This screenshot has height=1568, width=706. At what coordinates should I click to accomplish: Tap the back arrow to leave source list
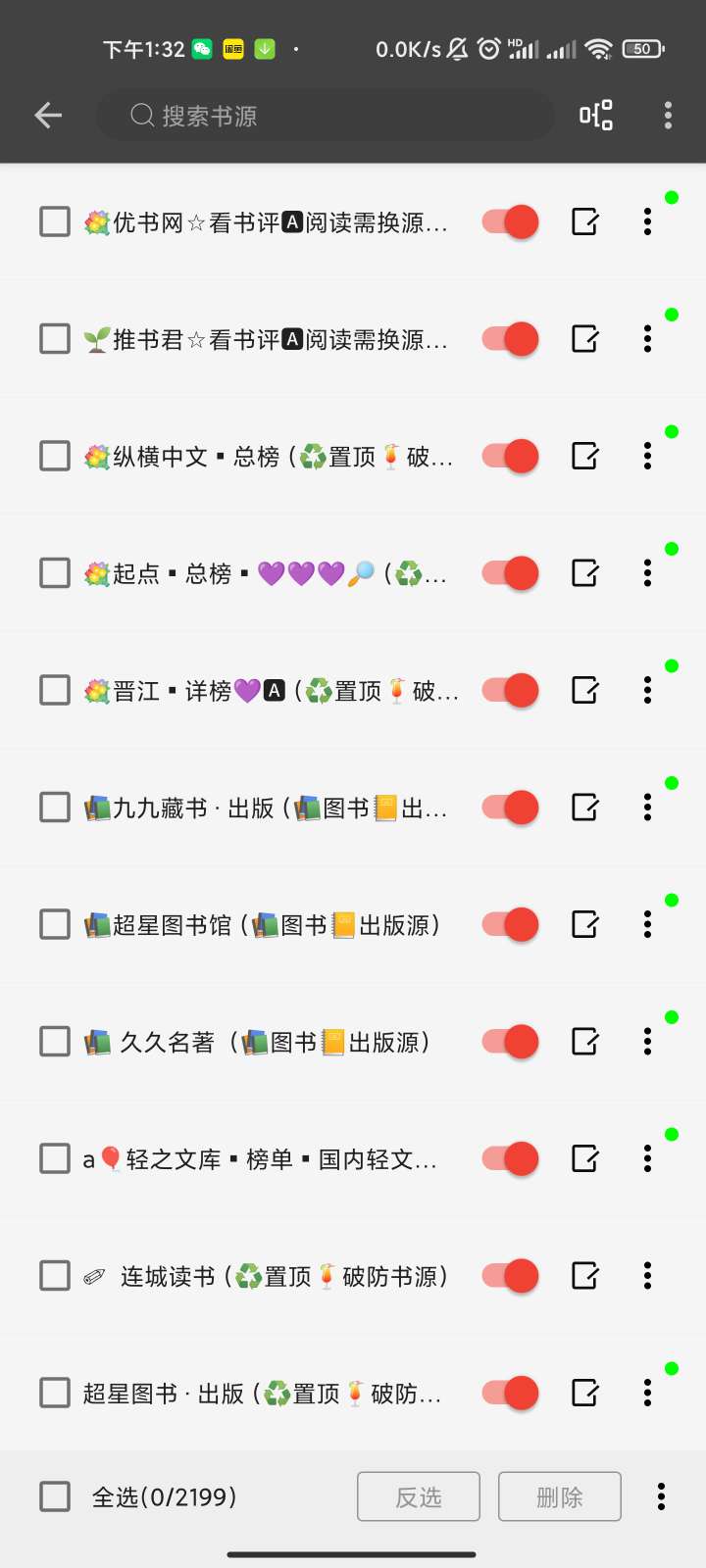click(x=47, y=115)
